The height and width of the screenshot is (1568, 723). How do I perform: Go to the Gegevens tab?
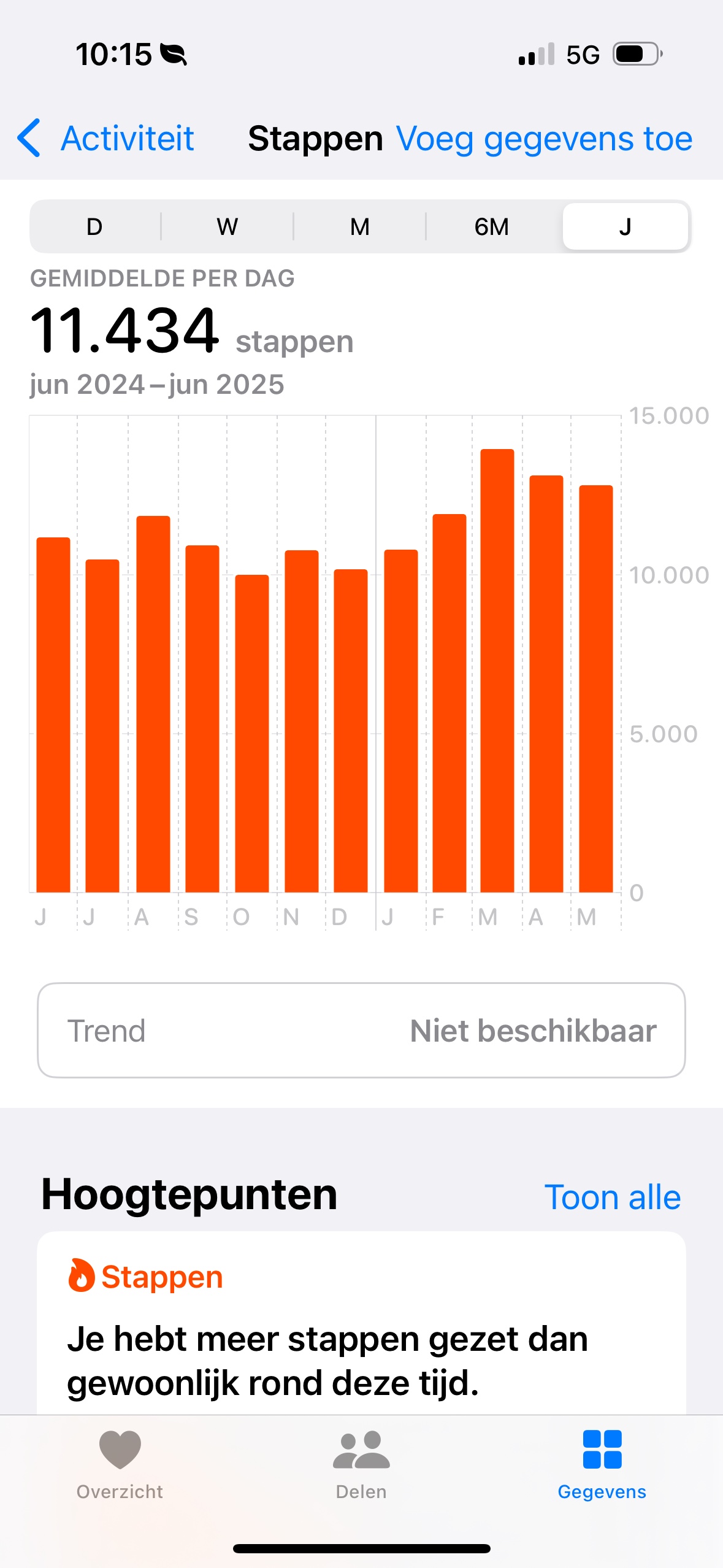coord(602,1464)
